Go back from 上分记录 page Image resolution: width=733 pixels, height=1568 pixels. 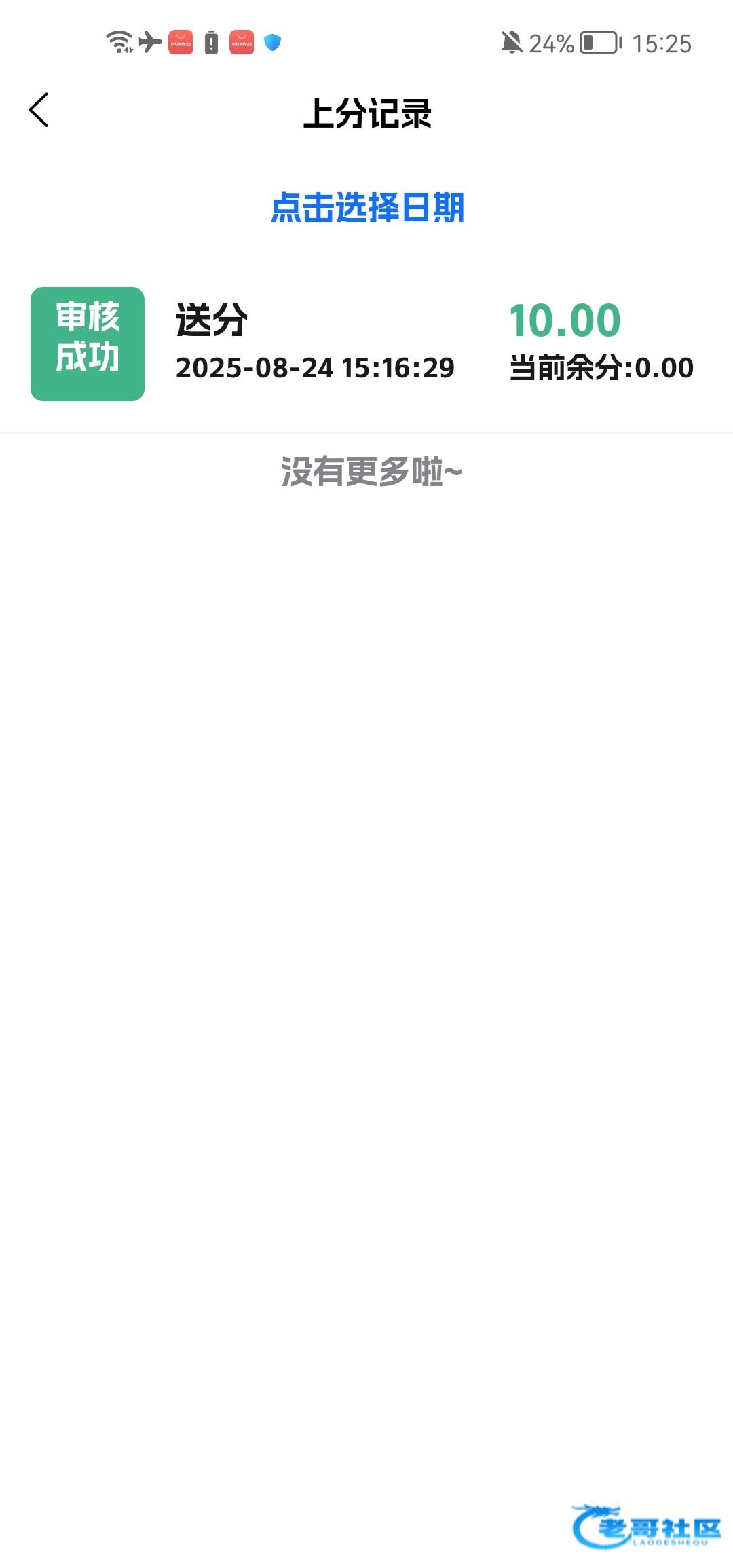coord(39,110)
